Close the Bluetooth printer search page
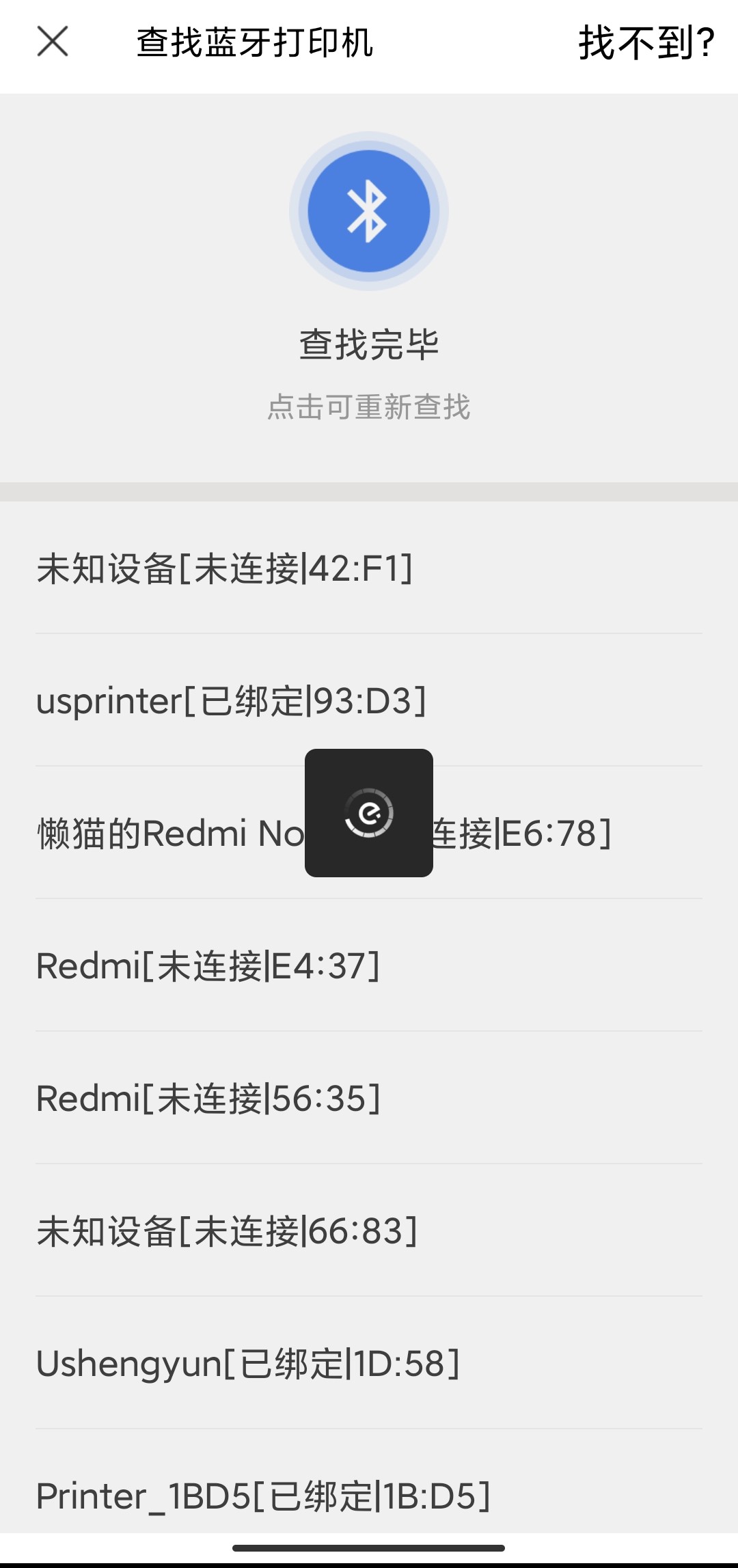 [x=53, y=42]
